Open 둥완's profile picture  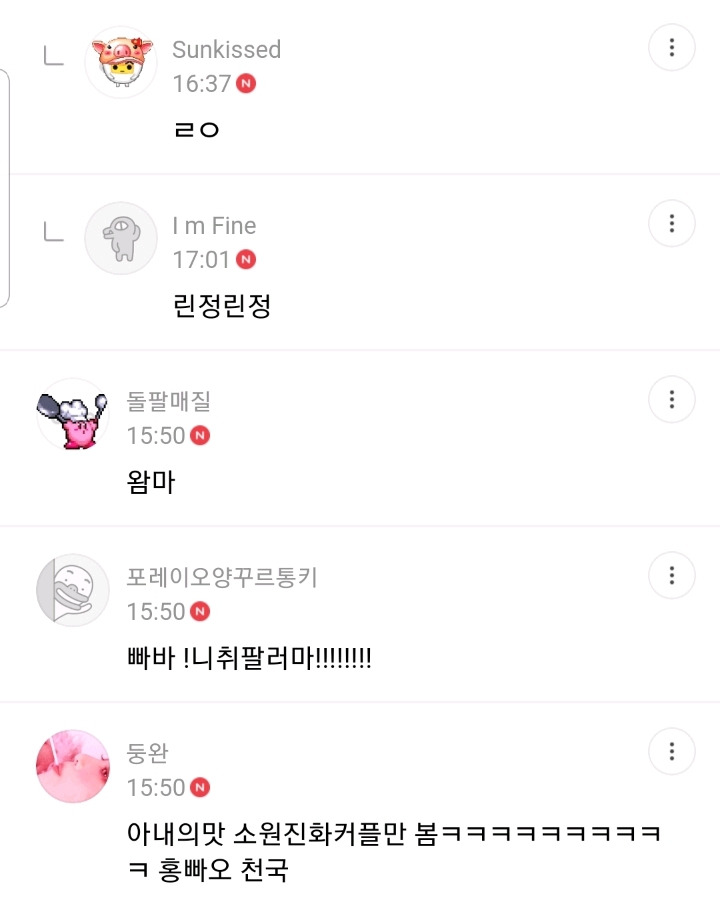(x=73, y=766)
